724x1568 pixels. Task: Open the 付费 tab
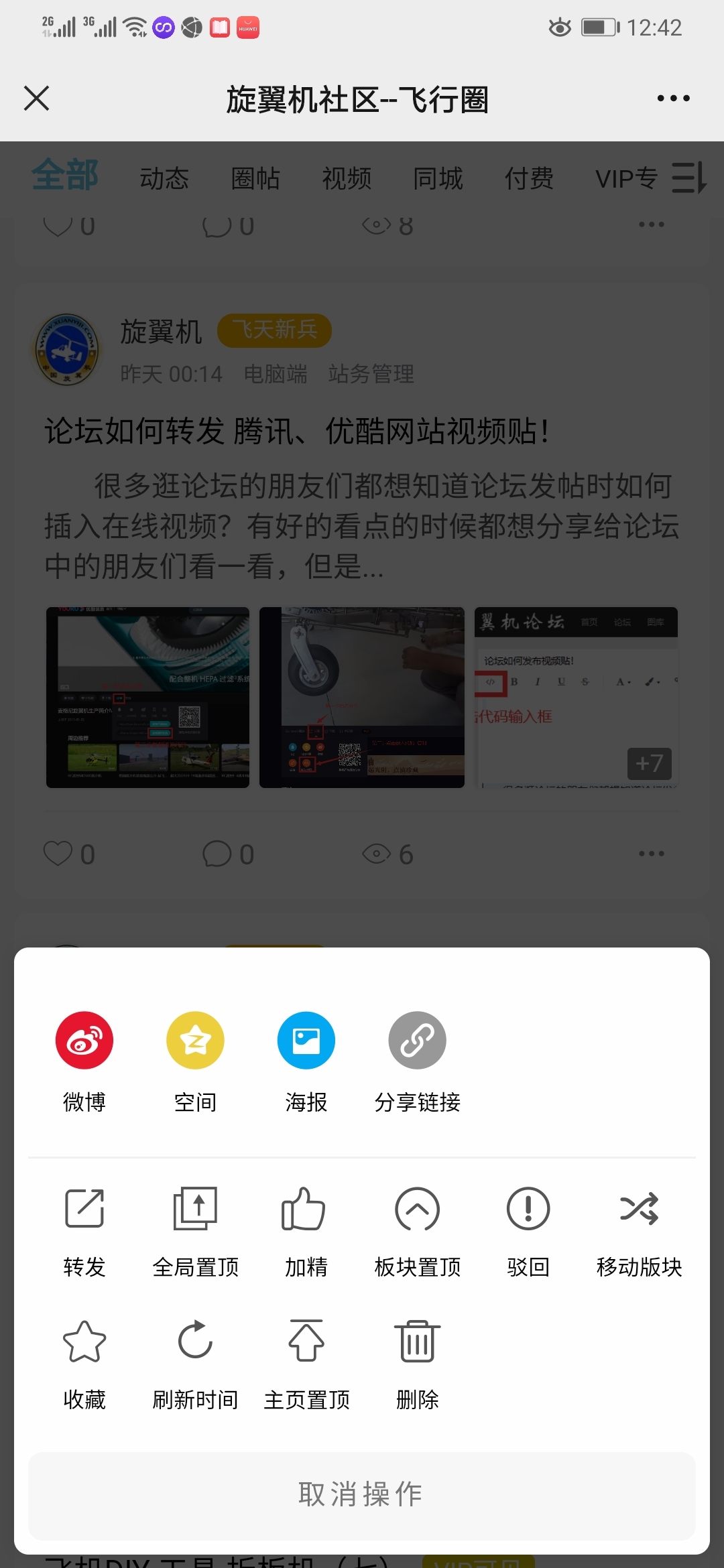click(529, 178)
